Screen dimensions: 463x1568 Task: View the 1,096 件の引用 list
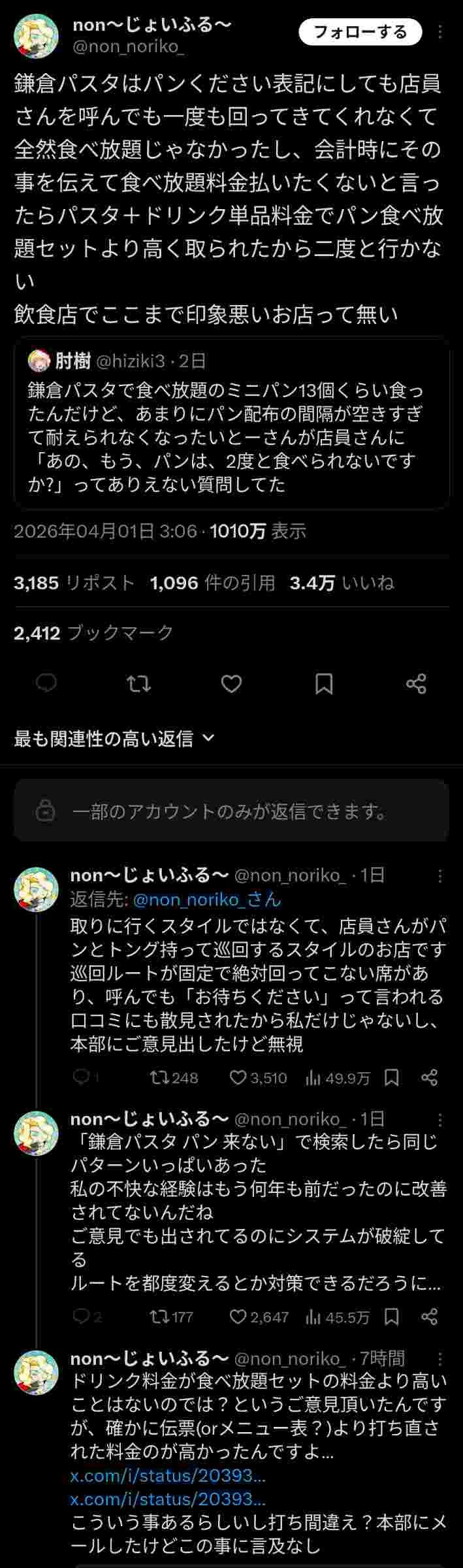(x=212, y=583)
